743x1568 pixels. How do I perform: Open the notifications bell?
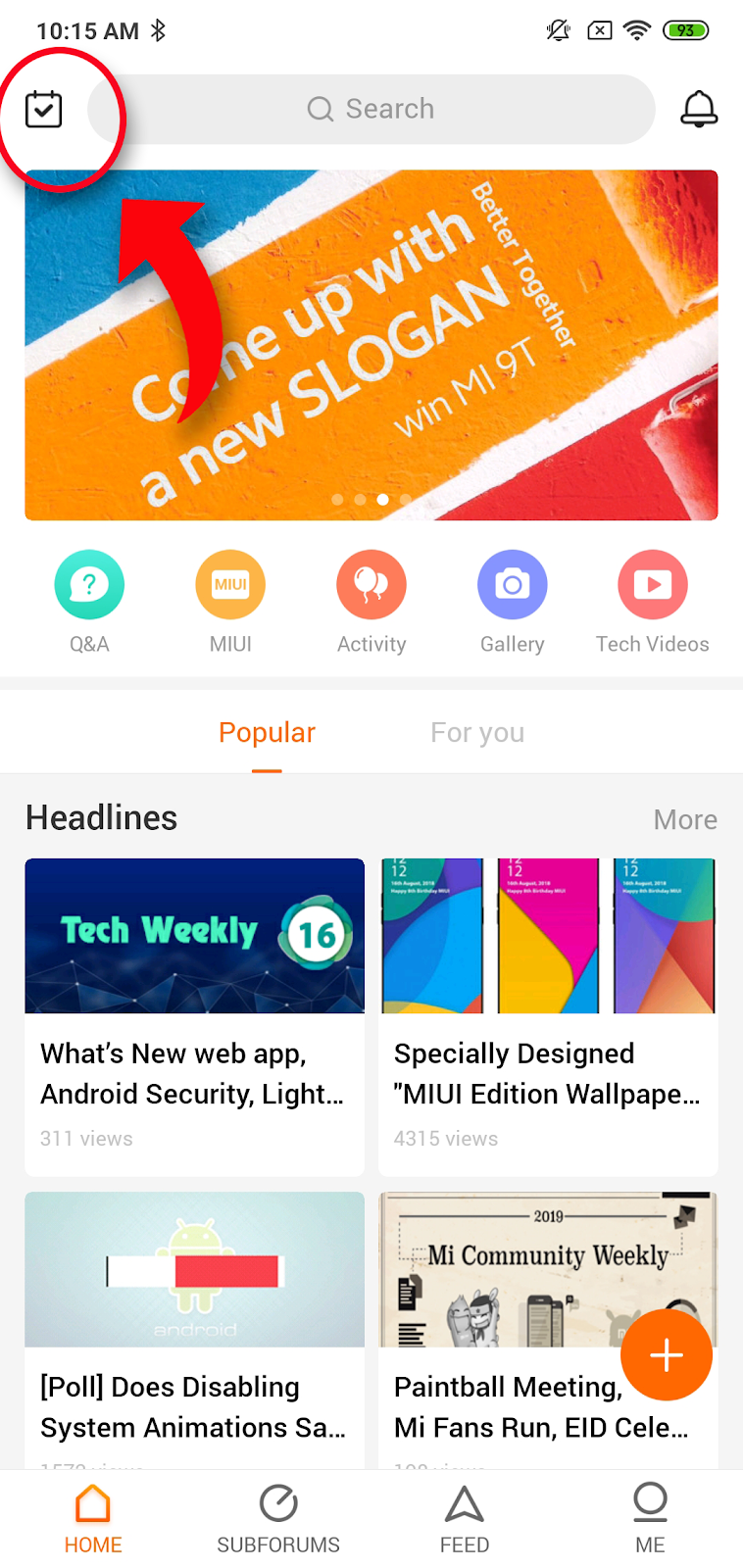tap(699, 109)
